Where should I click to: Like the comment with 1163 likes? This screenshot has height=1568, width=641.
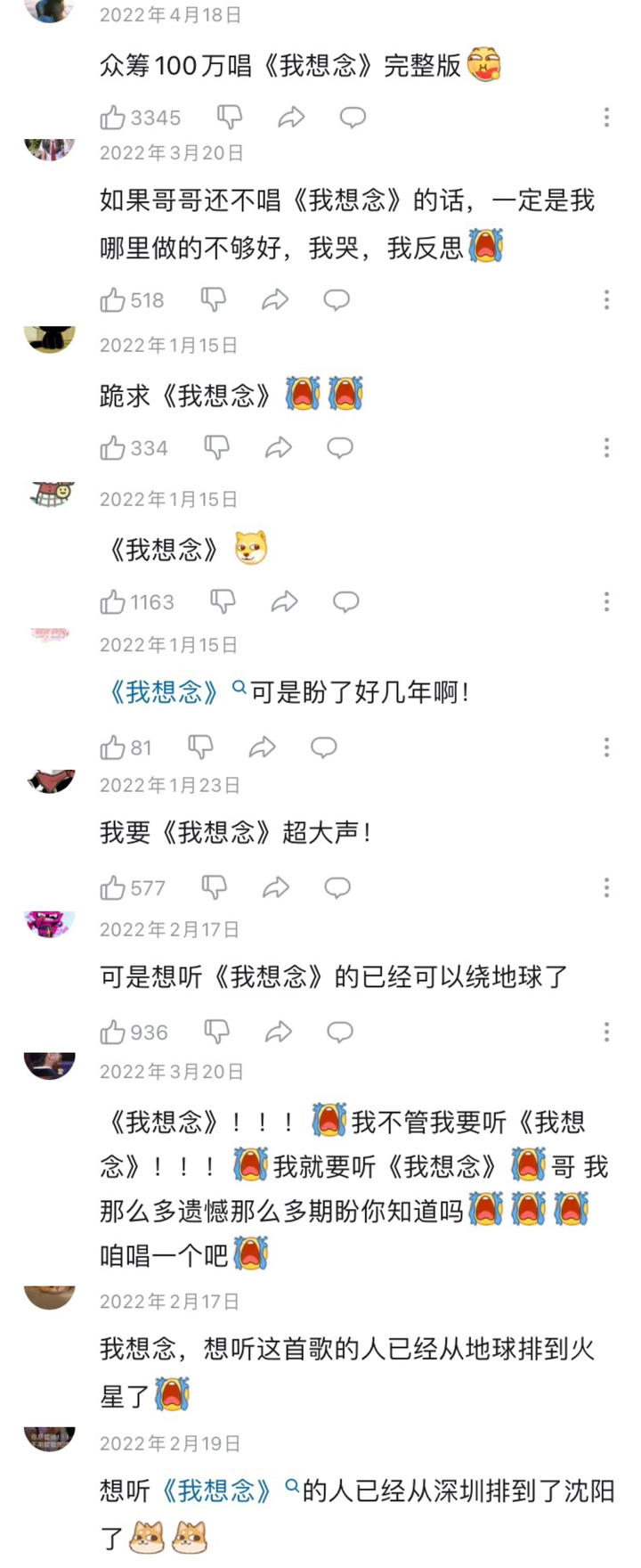[x=113, y=603]
